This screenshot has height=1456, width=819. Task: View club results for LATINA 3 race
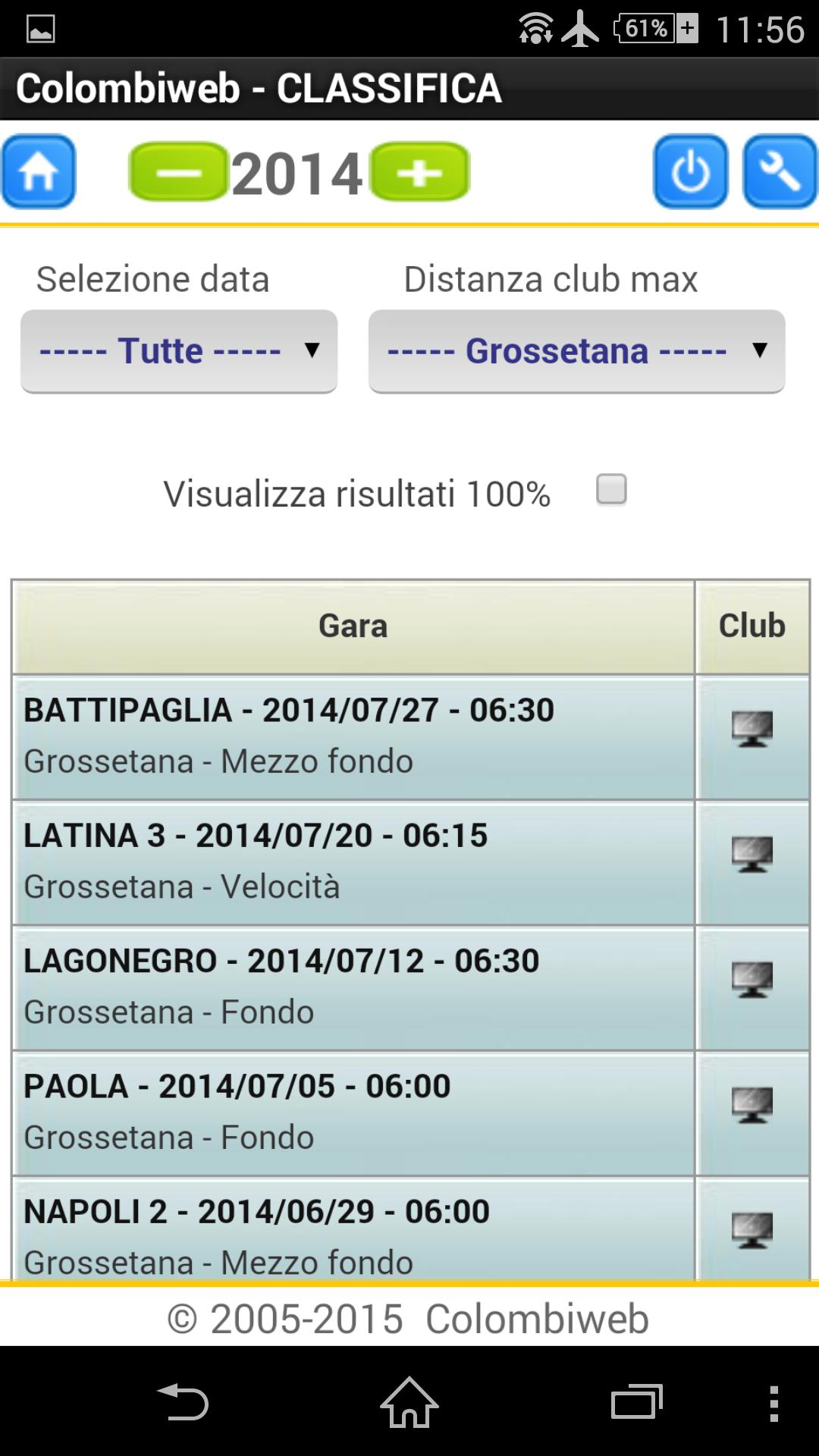tap(752, 855)
